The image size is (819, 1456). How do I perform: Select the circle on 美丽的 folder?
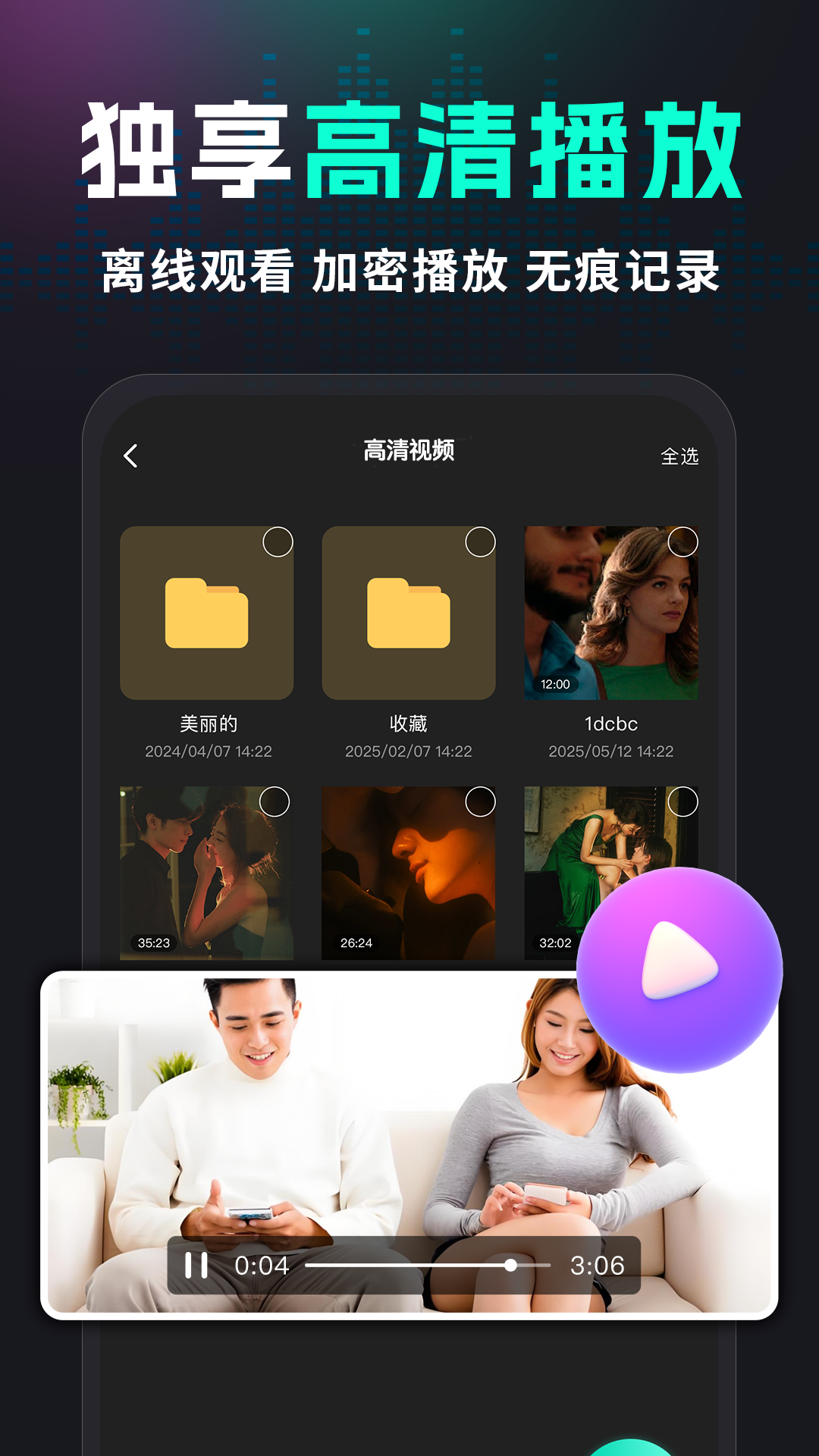tap(276, 540)
